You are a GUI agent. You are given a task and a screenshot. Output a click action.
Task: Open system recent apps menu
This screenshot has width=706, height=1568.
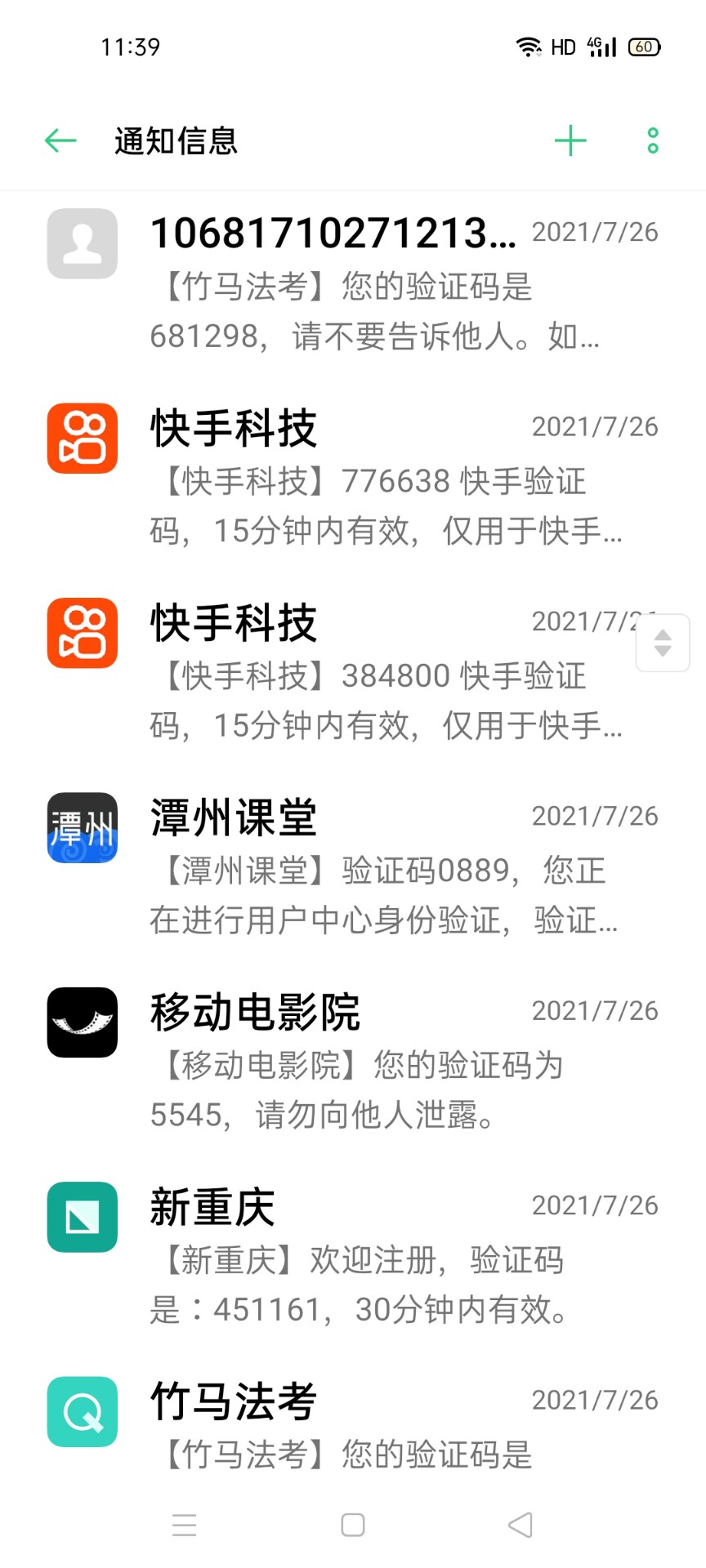(185, 1525)
